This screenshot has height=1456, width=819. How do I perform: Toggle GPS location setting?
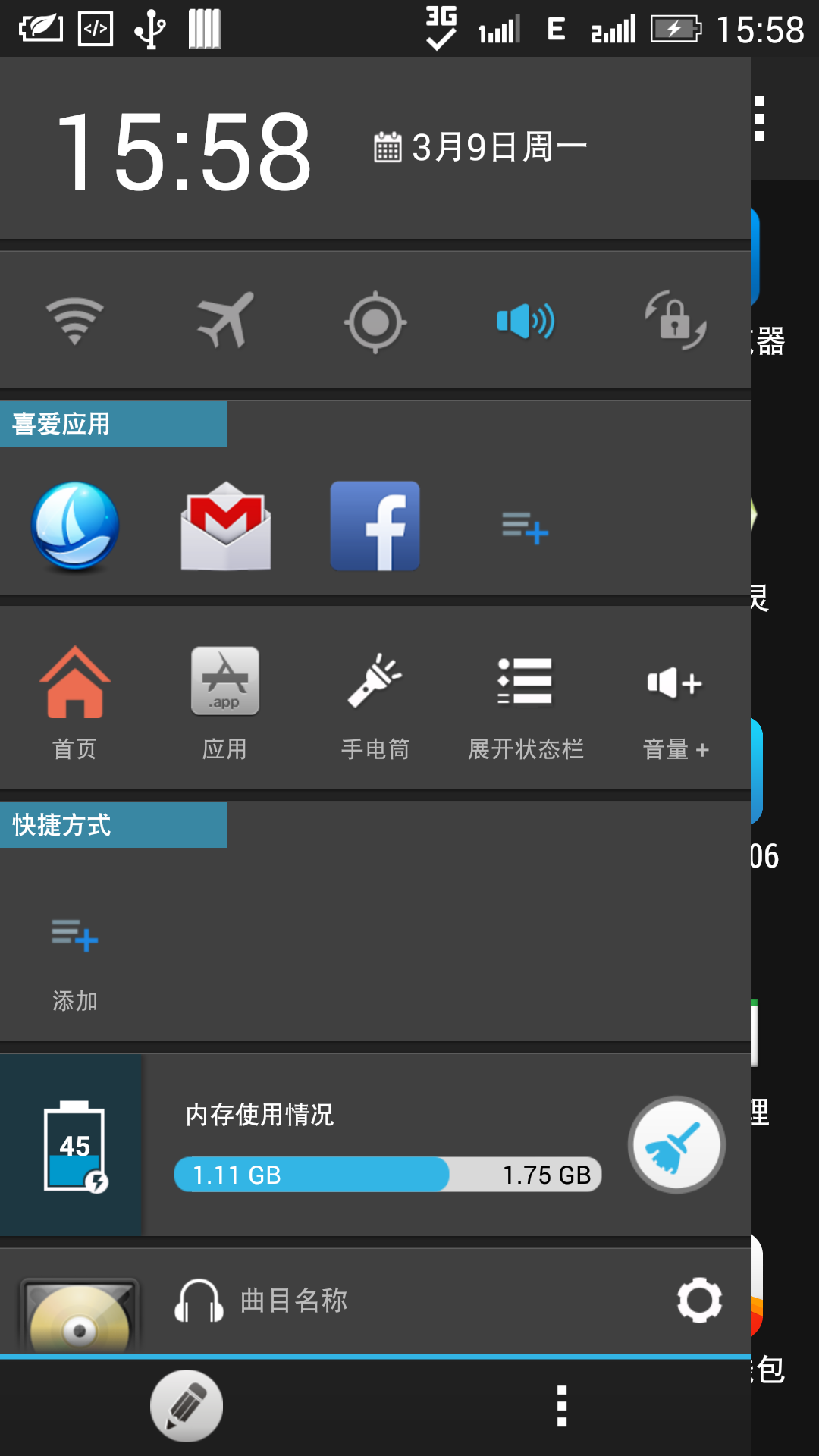375,322
